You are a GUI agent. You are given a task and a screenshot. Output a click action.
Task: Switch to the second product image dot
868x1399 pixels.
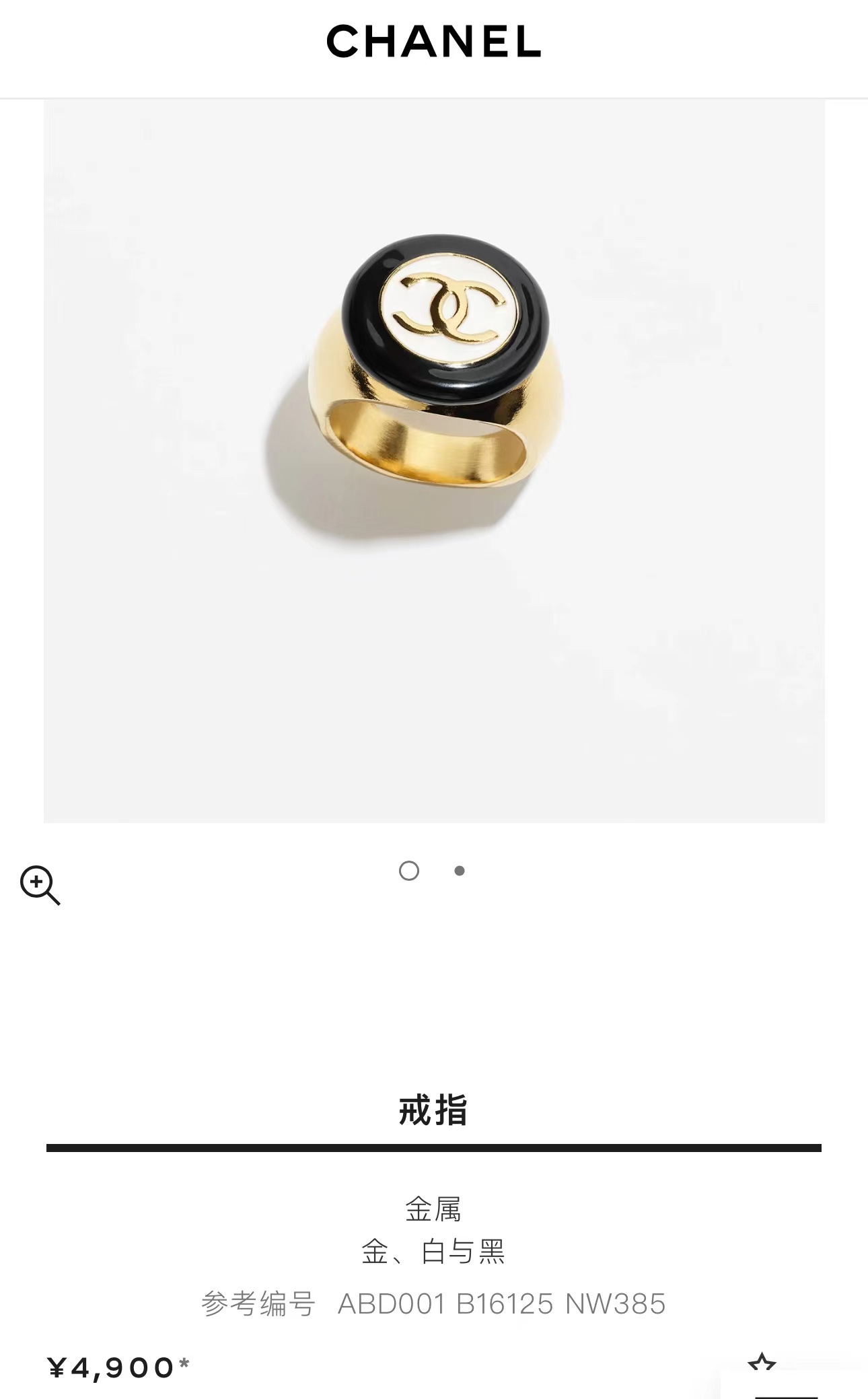pos(460,871)
